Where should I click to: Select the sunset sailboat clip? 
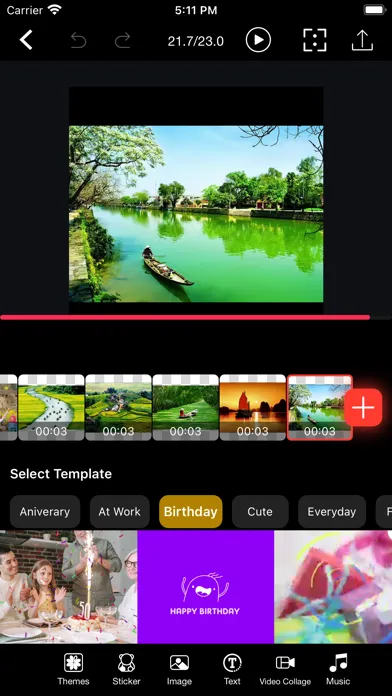coord(253,407)
